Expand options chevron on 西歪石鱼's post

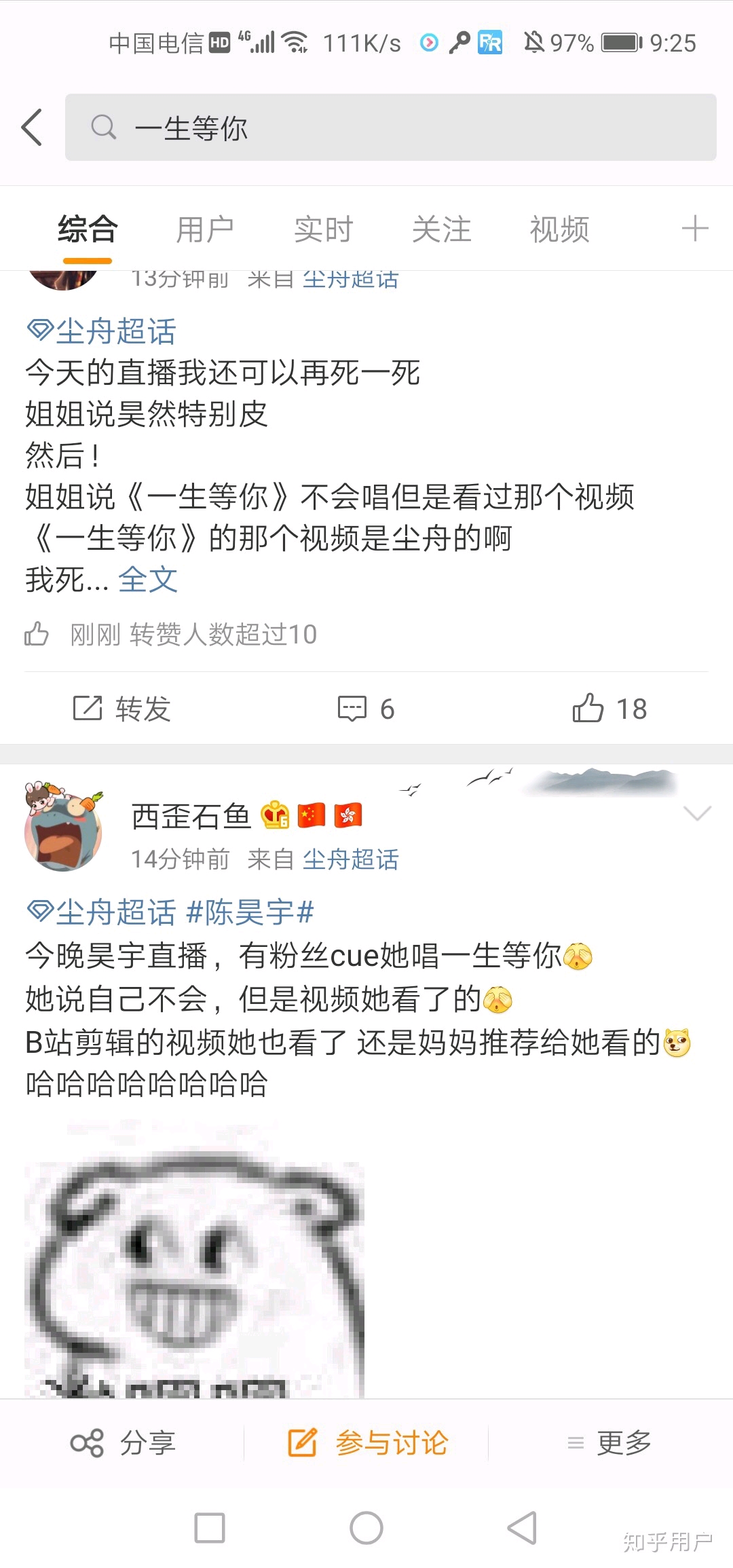click(x=697, y=813)
